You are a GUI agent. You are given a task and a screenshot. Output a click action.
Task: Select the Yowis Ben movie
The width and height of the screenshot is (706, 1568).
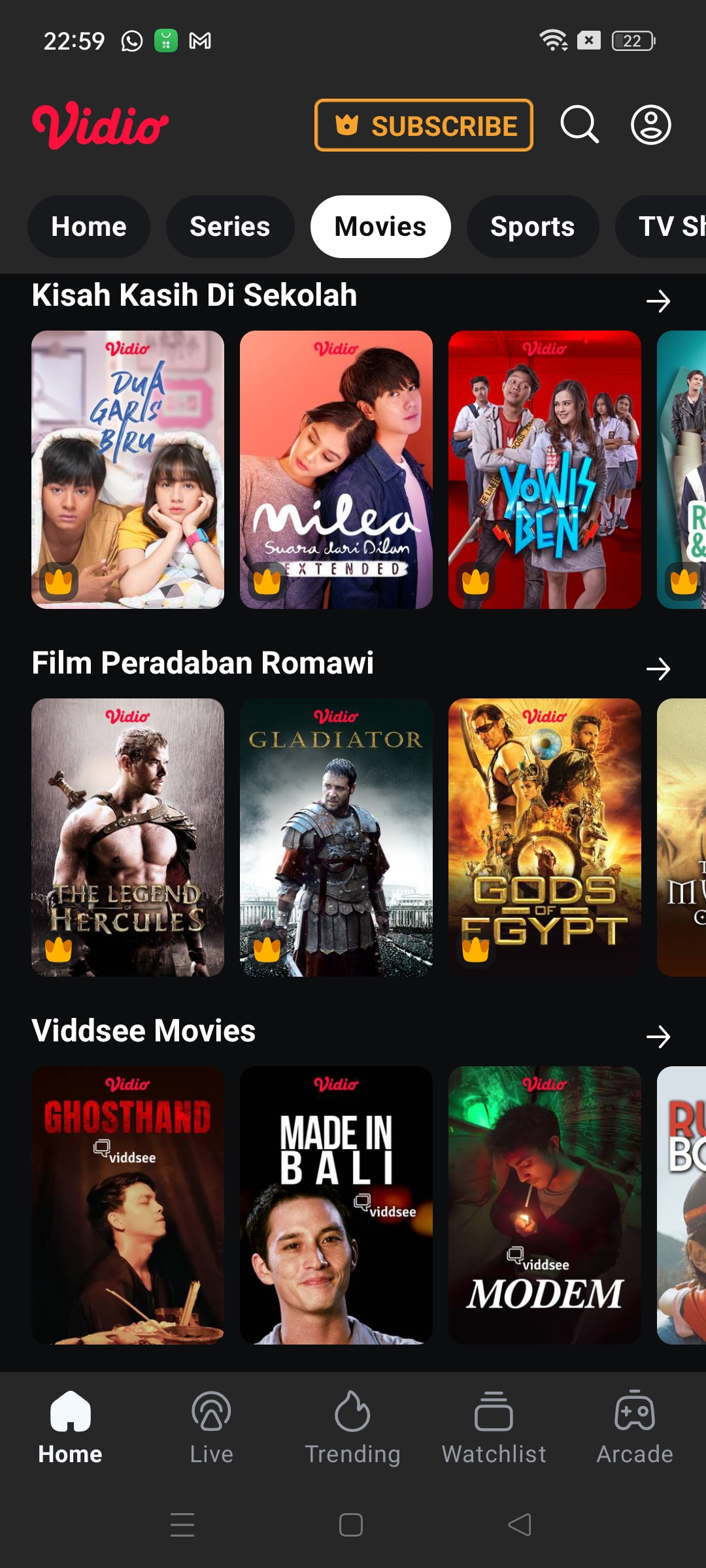click(x=545, y=469)
